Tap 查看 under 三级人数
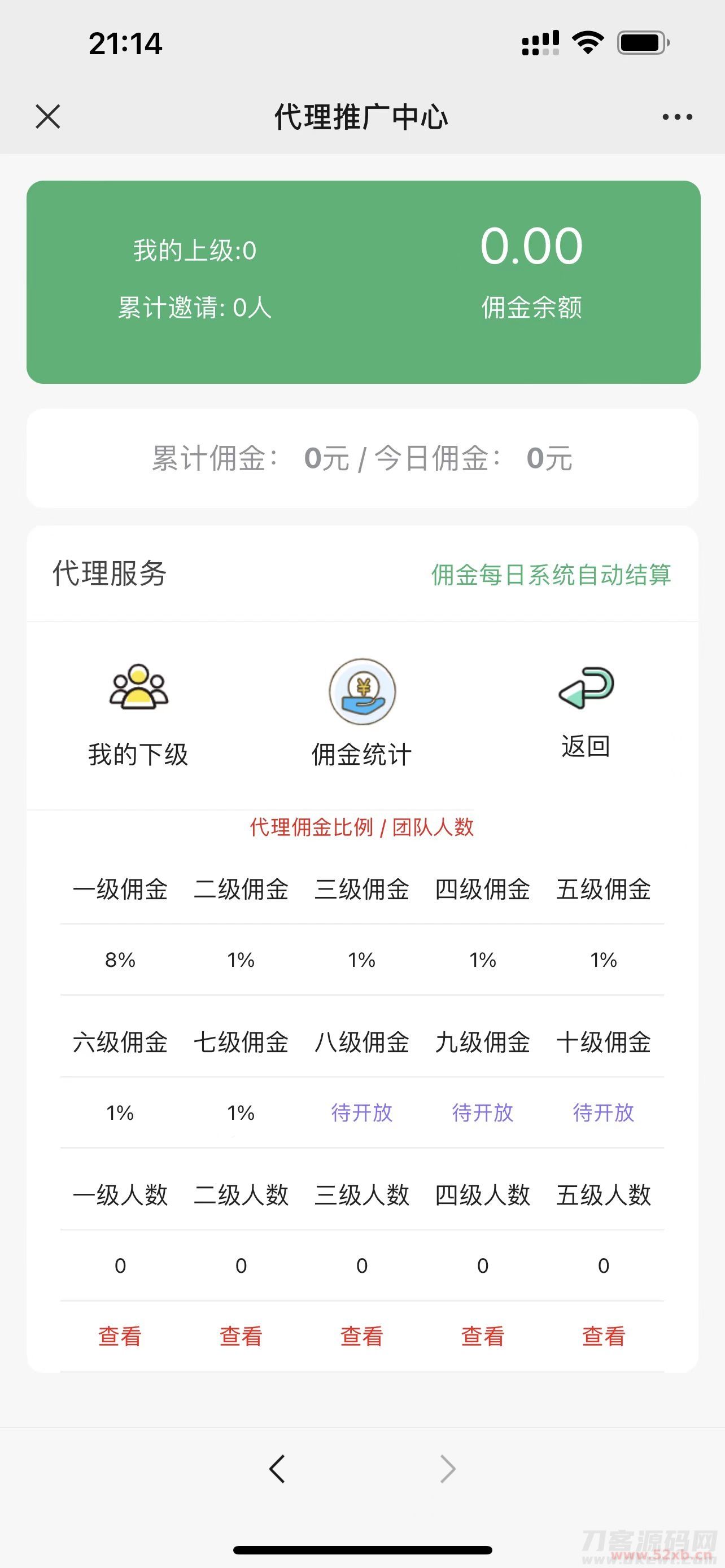Viewport: 725px width, 1568px height. (361, 1336)
